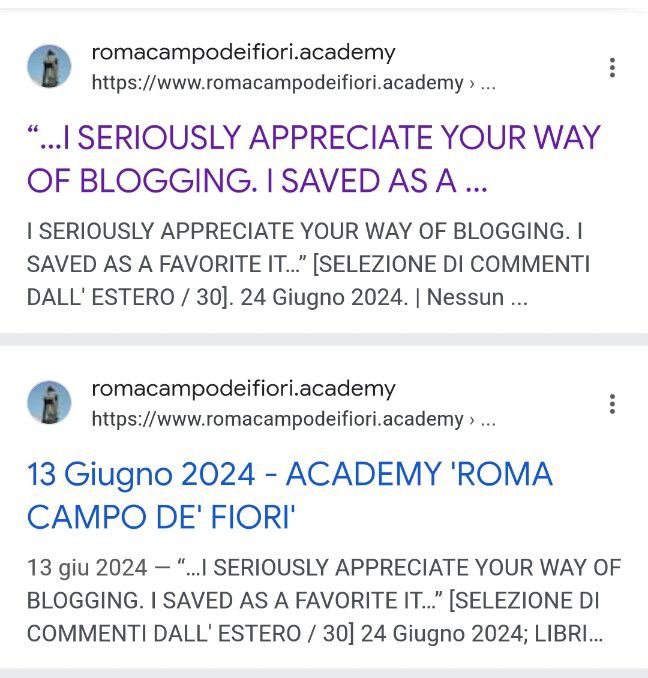Screen dimensions: 648x678
Task: Open the "I SERIOUSLY APPRECIATE YOUR WAY" result
Action: coord(312,159)
